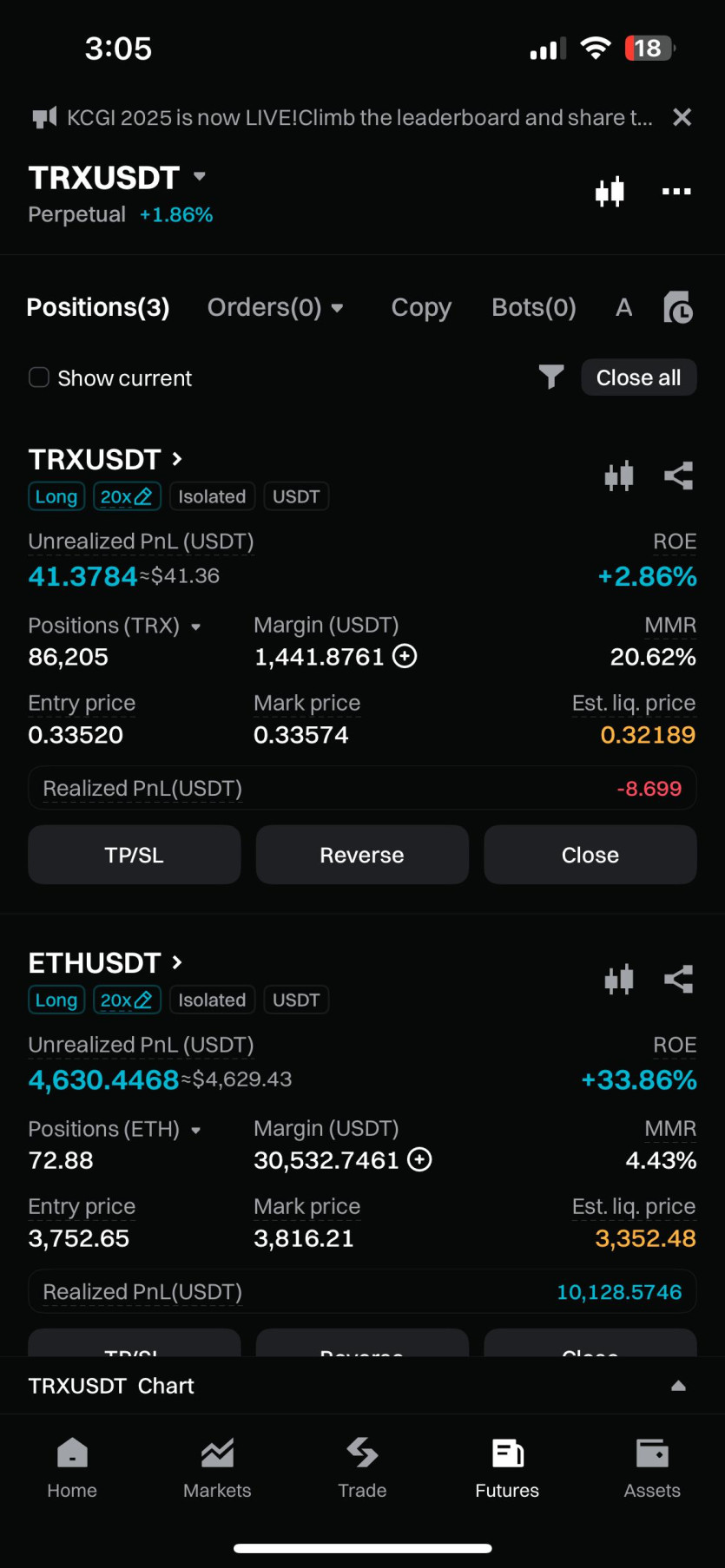Switch to the Orders(0) tab

[x=274, y=307]
